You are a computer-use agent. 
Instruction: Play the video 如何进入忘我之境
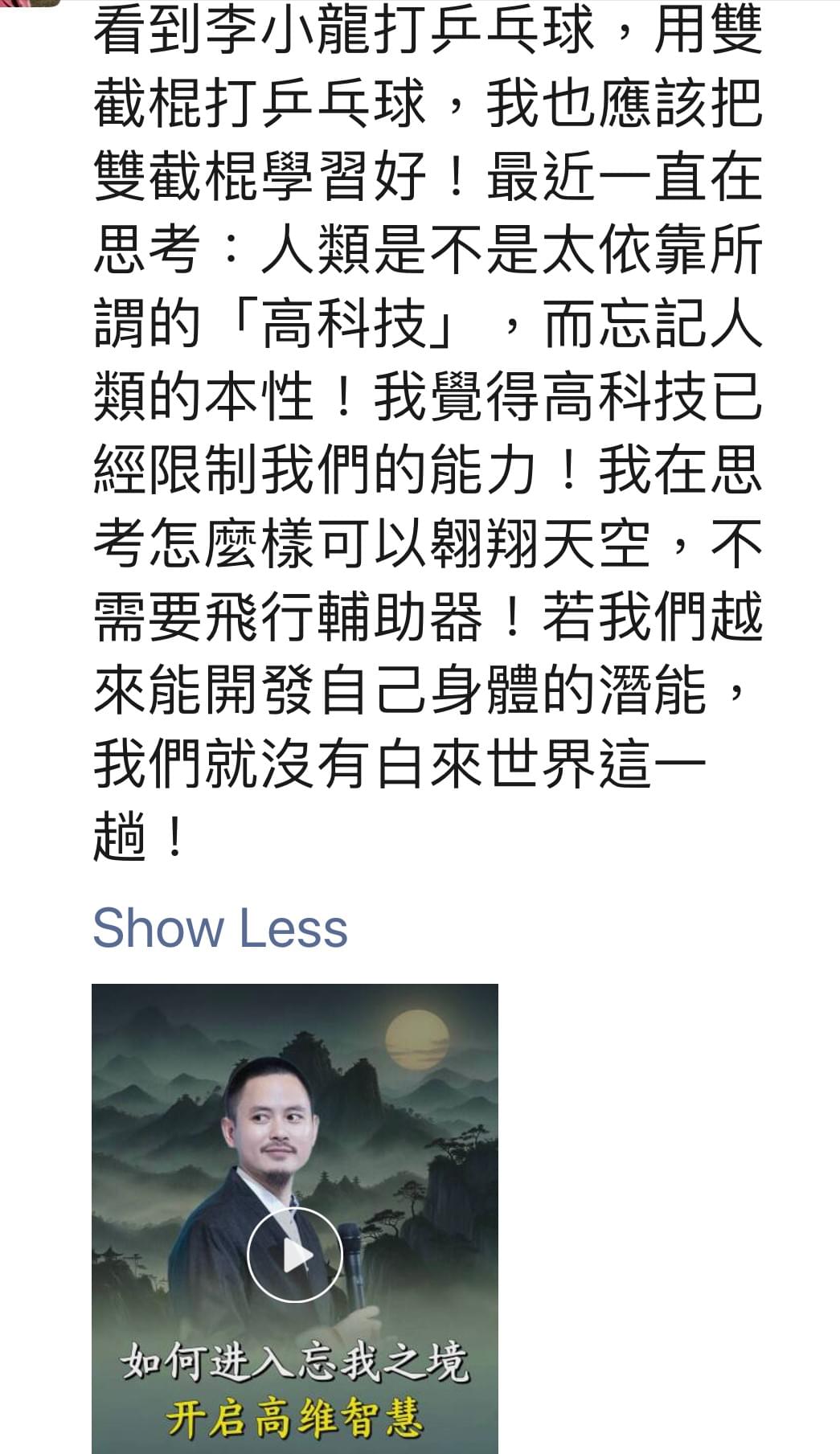(295, 1255)
